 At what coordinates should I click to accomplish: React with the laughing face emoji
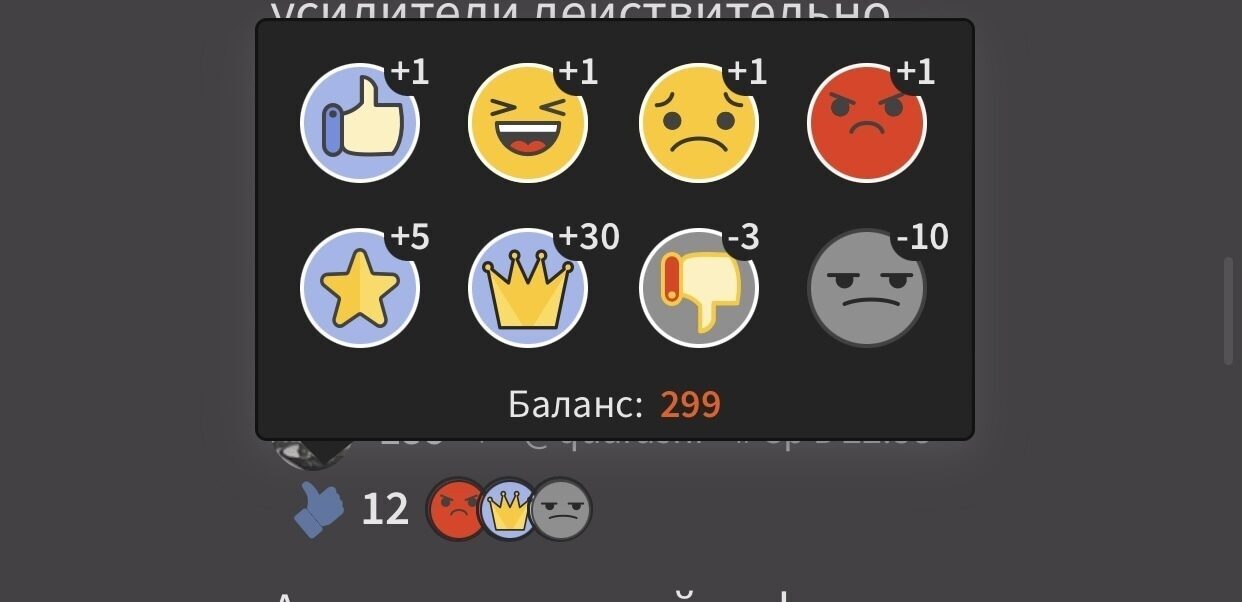528,124
